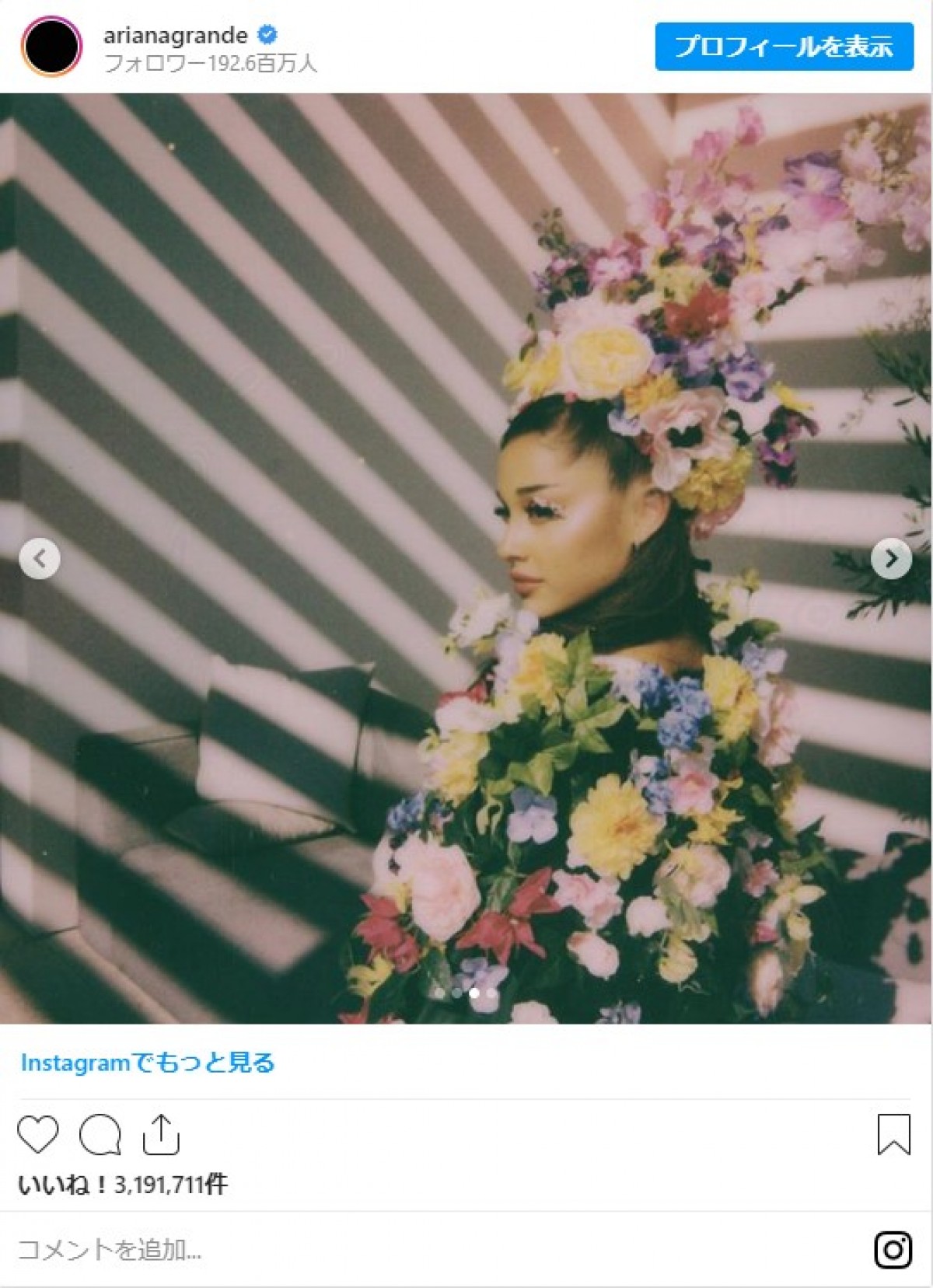Open comments via speech bubble icon
Viewport: 933px width, 1288px height.
point(100,1135)
